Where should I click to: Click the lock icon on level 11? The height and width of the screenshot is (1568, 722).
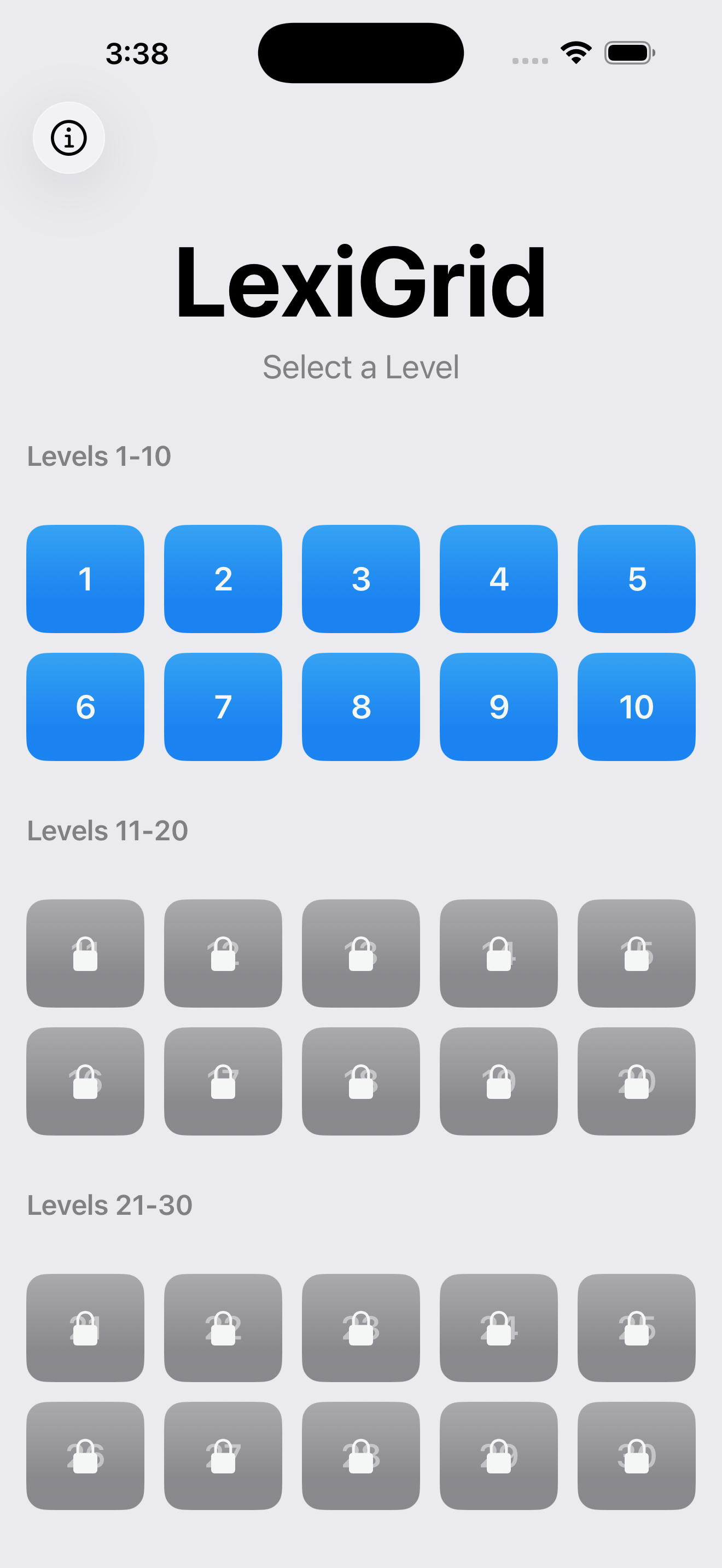[x=85, y=953]
